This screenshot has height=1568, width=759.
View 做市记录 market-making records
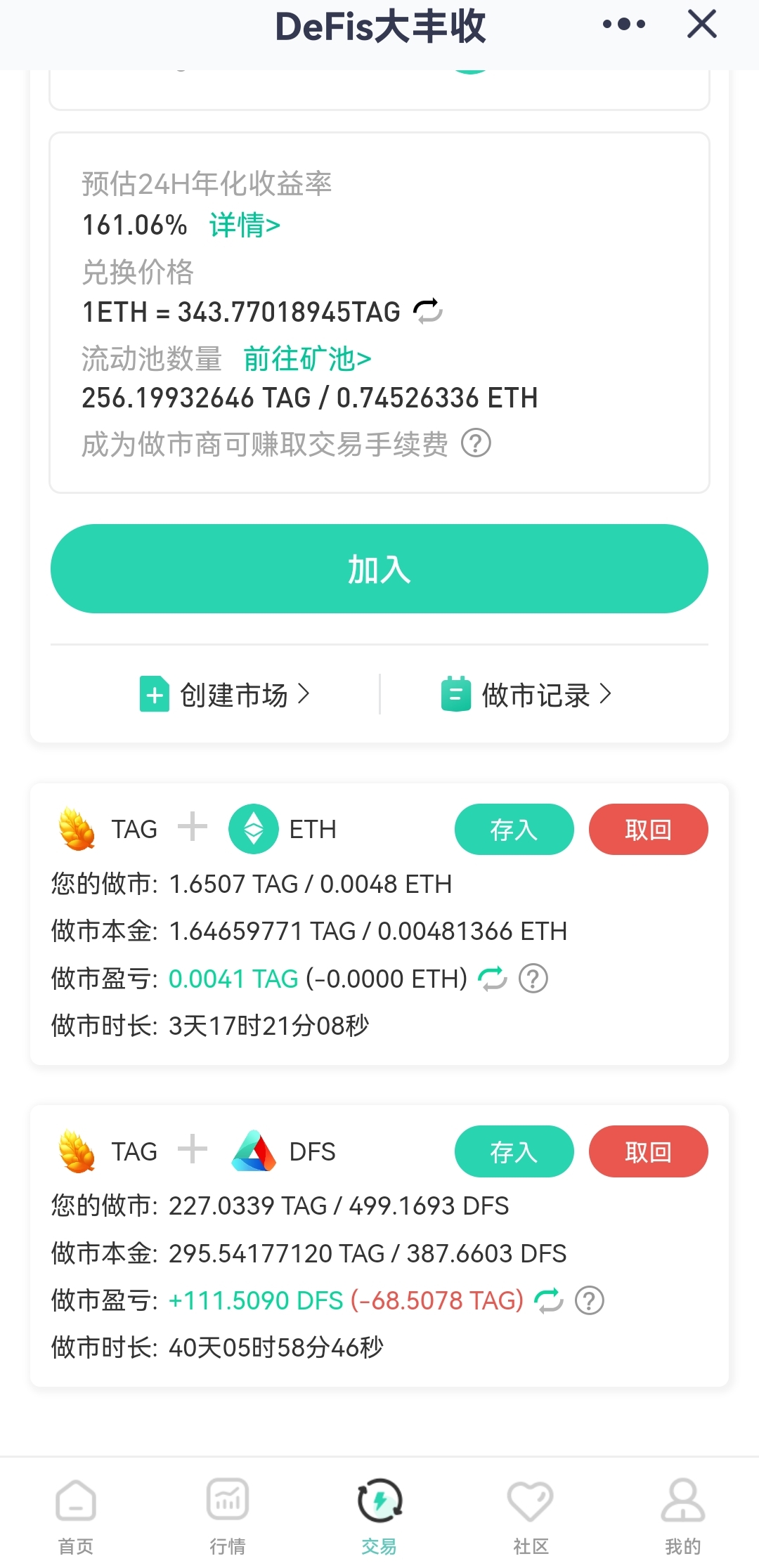526,695
